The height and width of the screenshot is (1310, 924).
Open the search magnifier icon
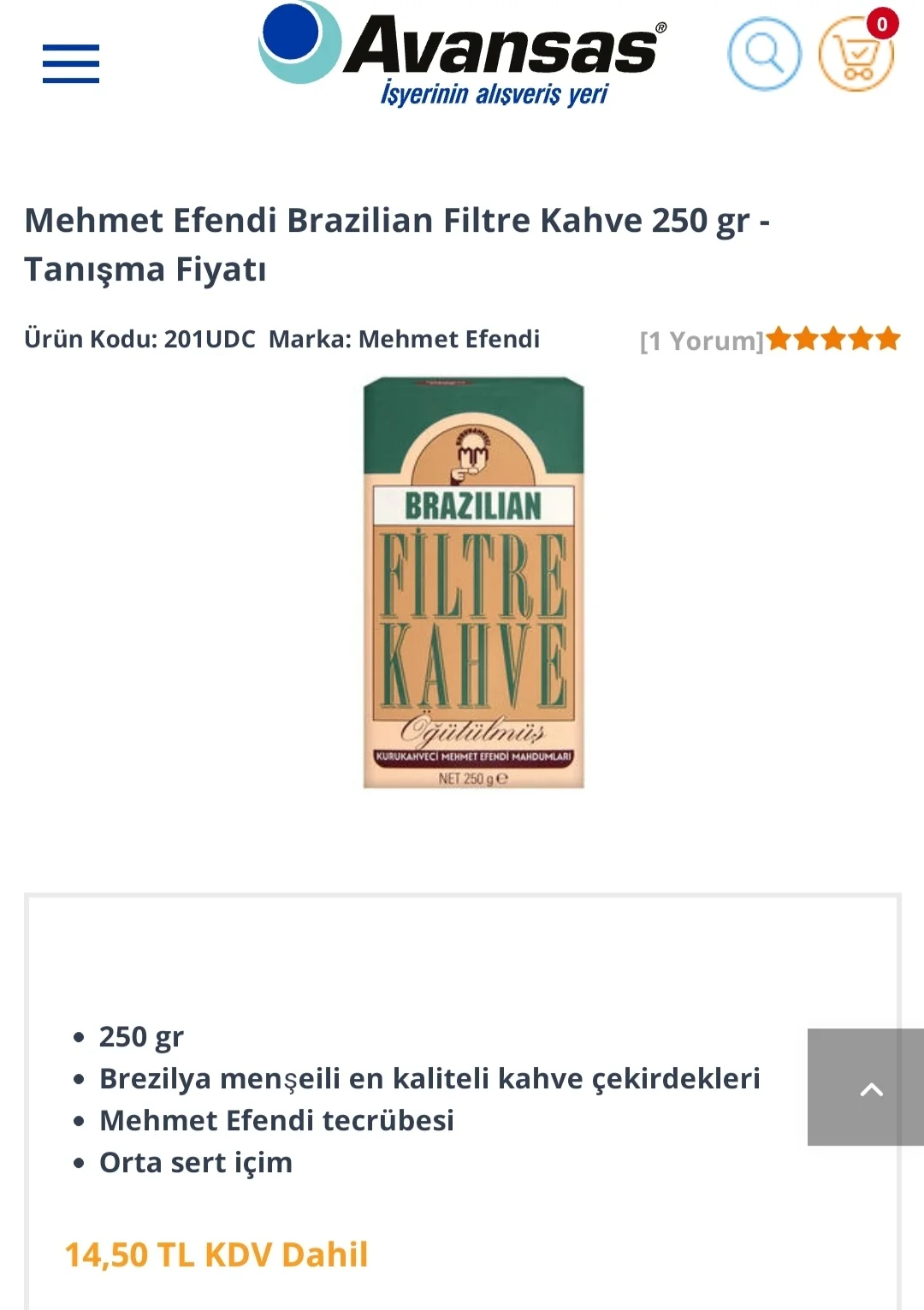click(x=764, y=54)
